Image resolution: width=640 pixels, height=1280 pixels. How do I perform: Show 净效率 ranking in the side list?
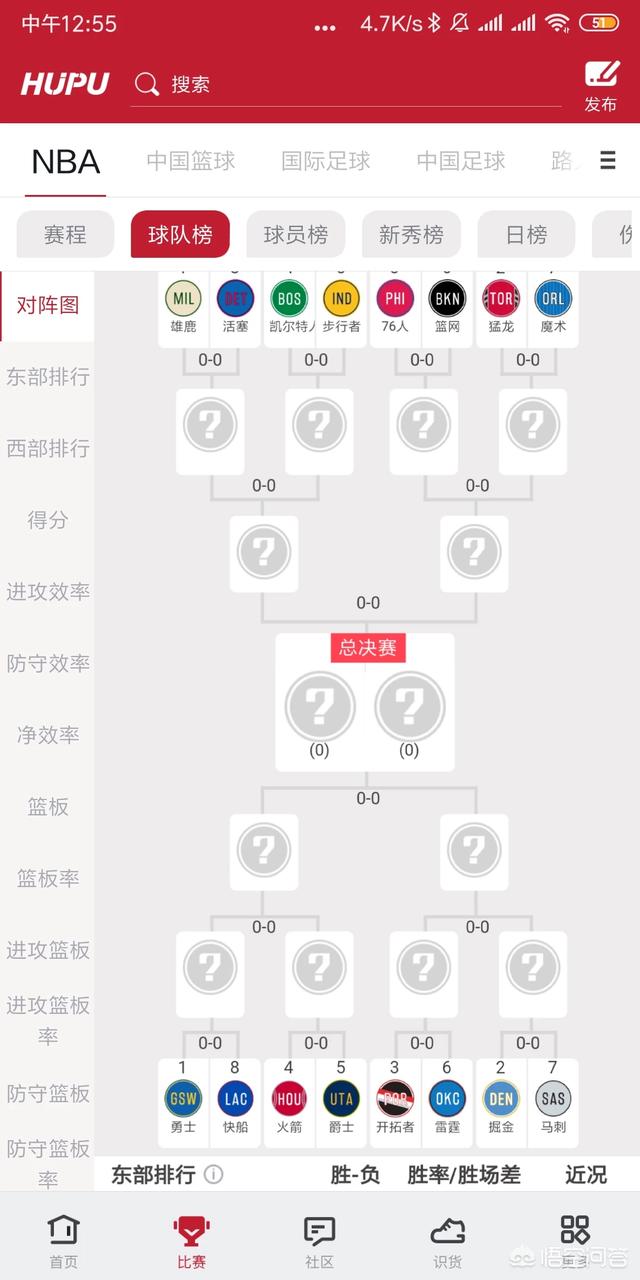[x=48, y=735]
